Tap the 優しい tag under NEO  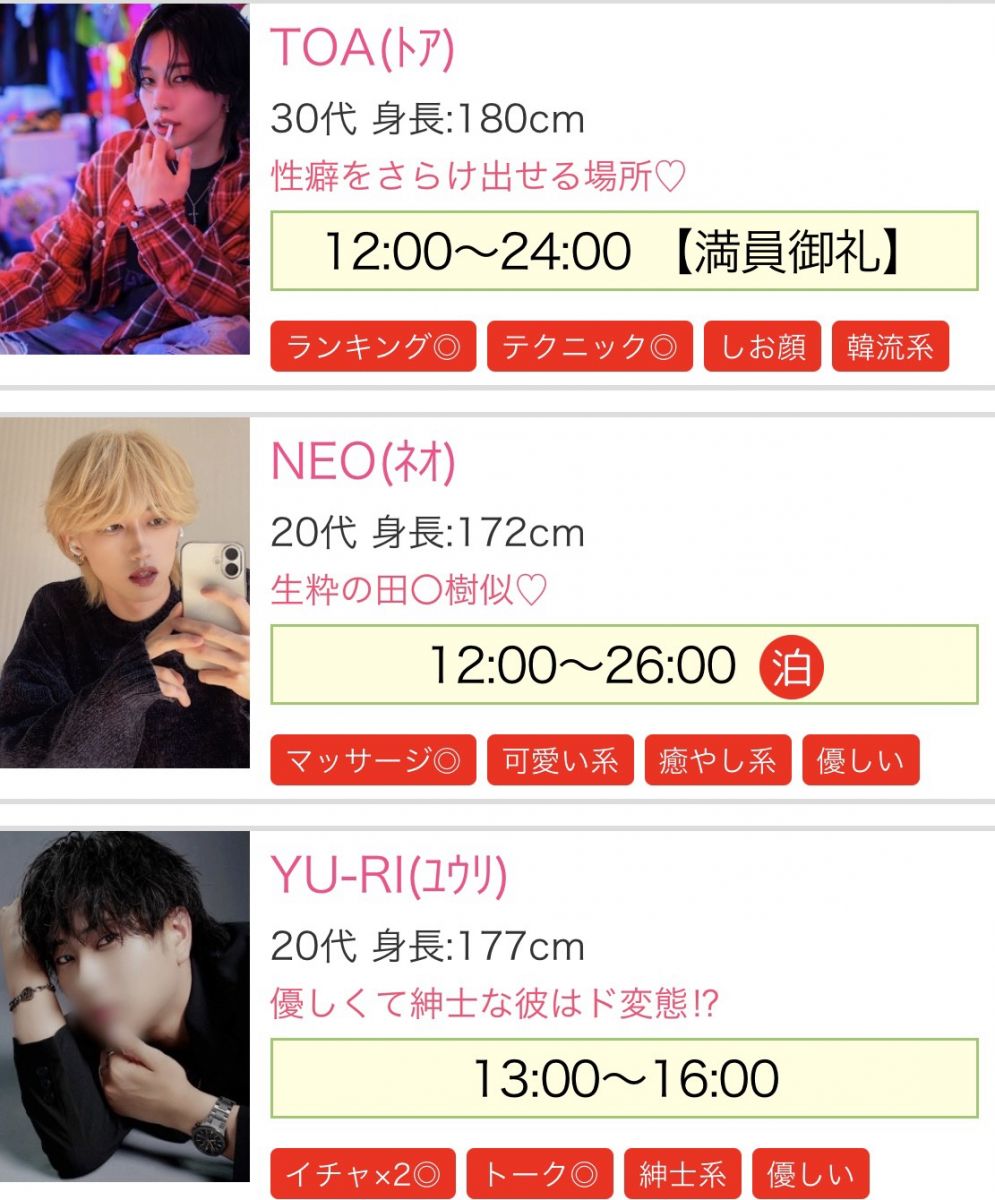pyautogui.click(x=860, y=761)
